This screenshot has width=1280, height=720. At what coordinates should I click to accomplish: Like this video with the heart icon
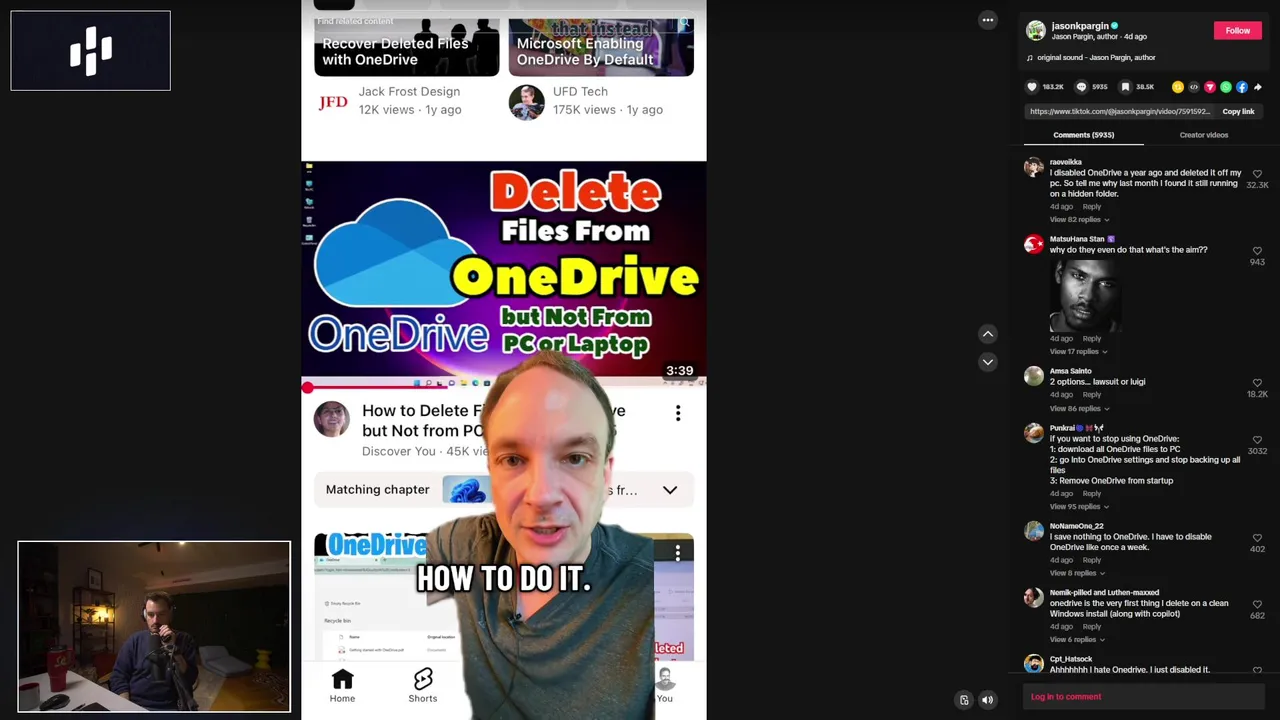click(1032, 87)
